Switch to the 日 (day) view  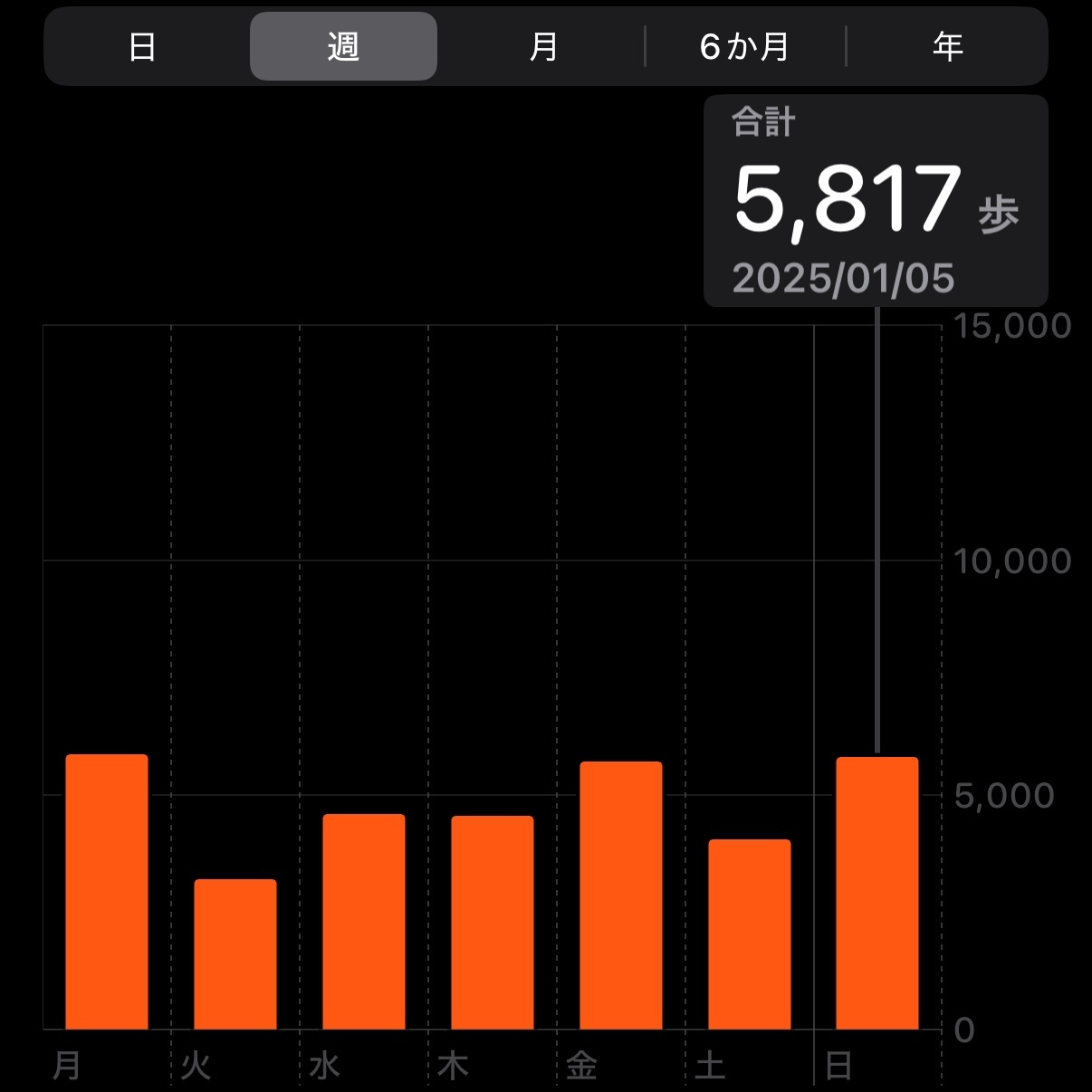142,47
